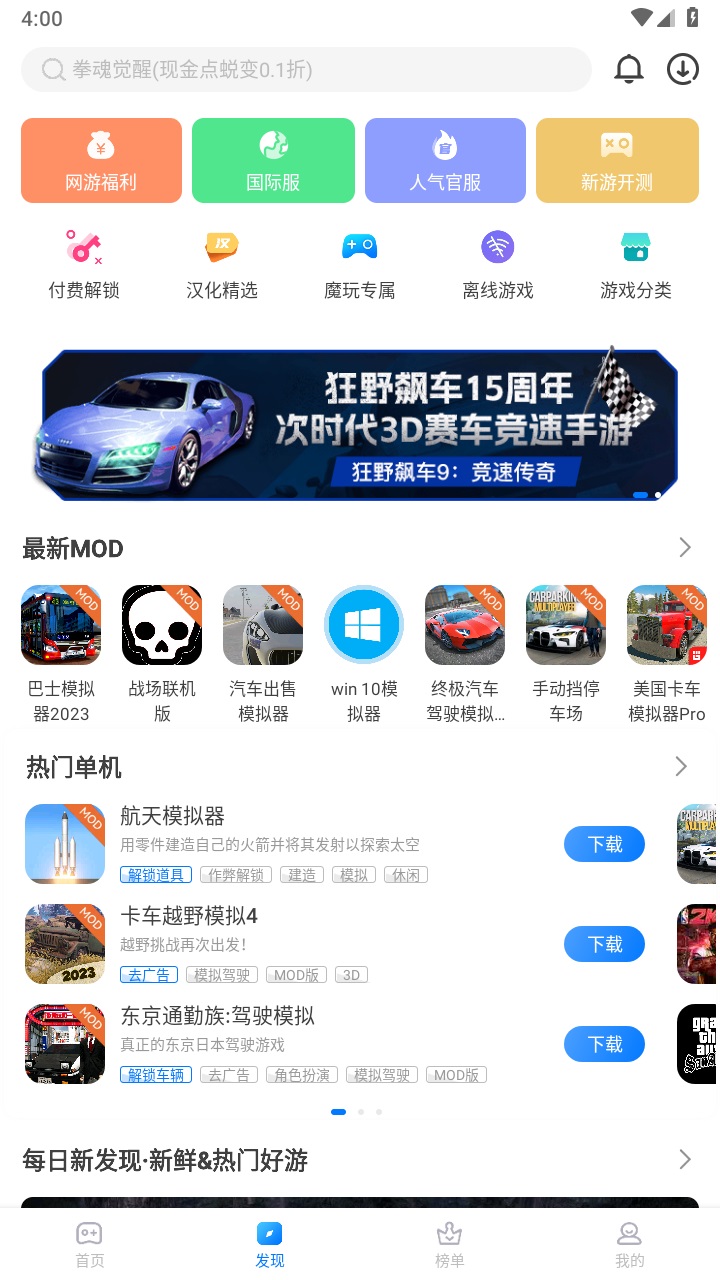Open the 人气官服 category

click(x=445, y=161)
